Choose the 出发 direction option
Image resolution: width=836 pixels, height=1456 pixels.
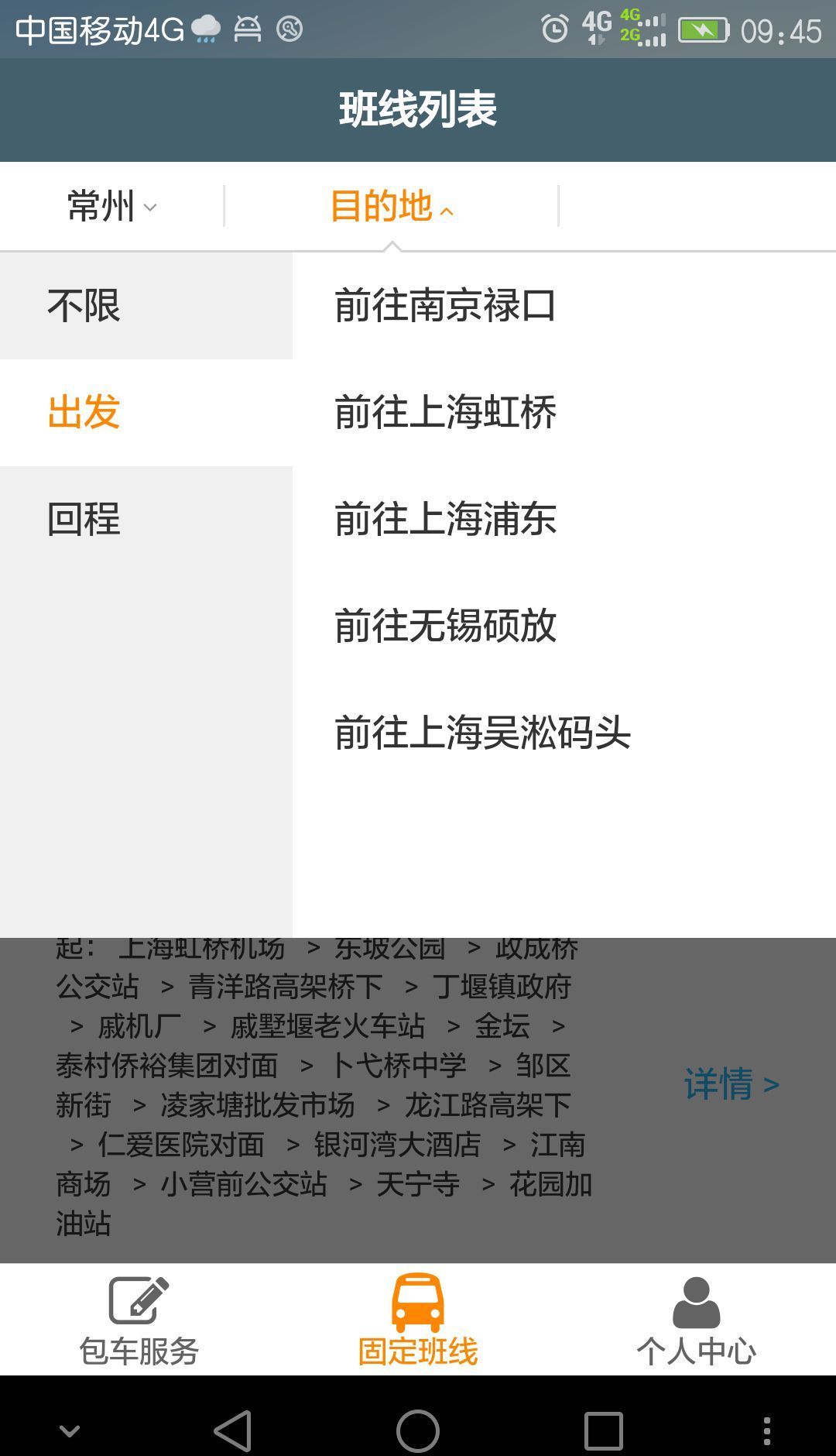(146, 412)
